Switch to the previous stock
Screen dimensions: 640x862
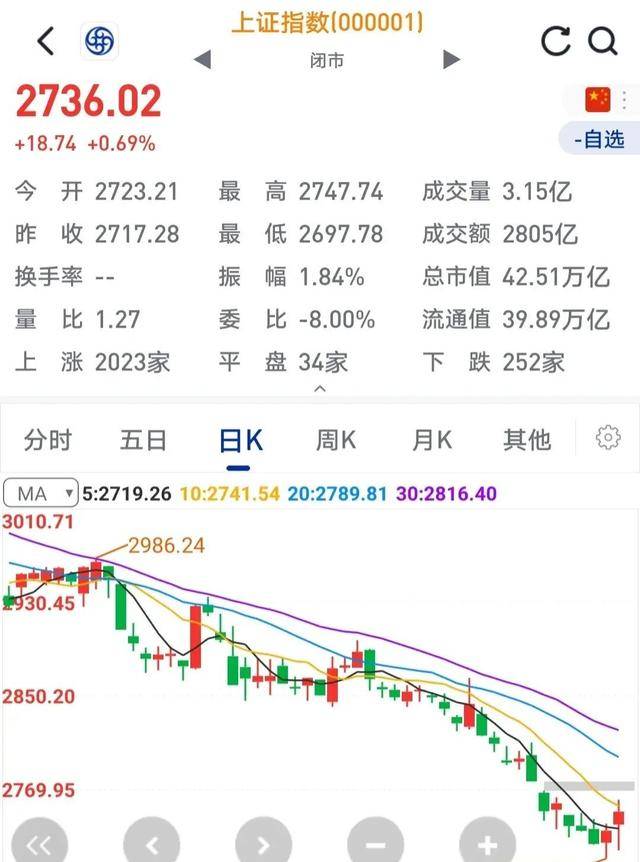click(202, 60)
